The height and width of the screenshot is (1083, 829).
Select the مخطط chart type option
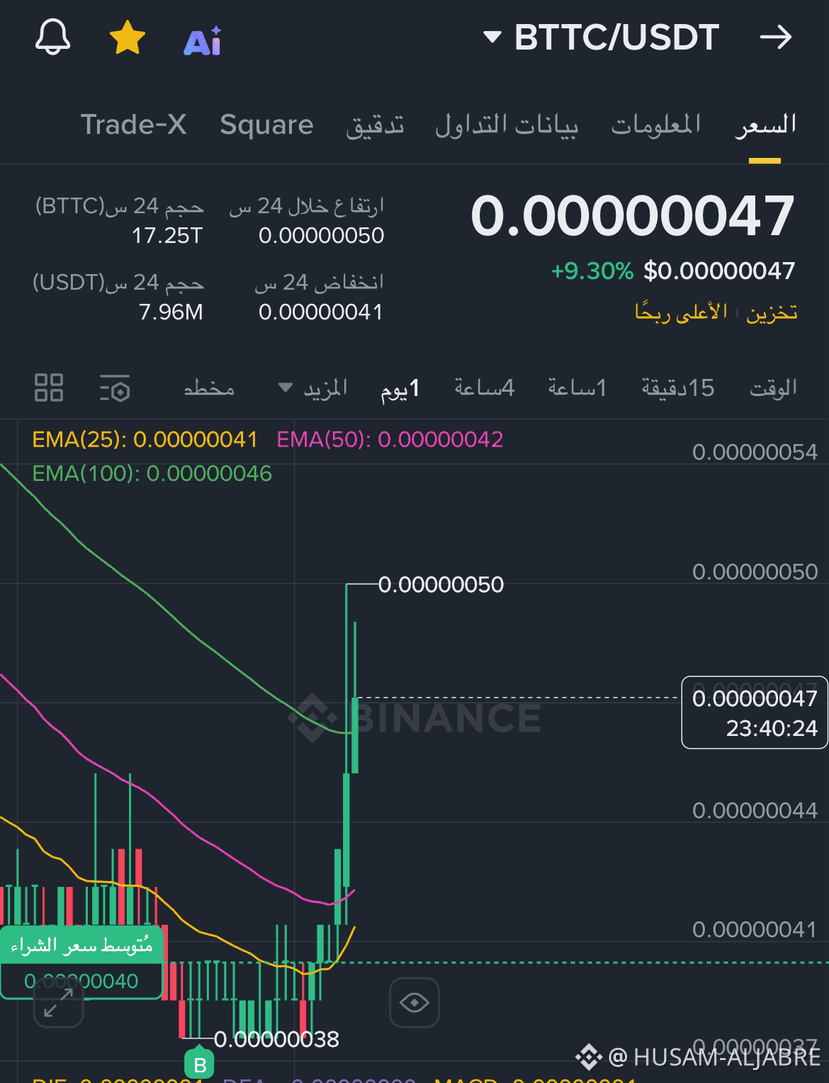point(209,388)
